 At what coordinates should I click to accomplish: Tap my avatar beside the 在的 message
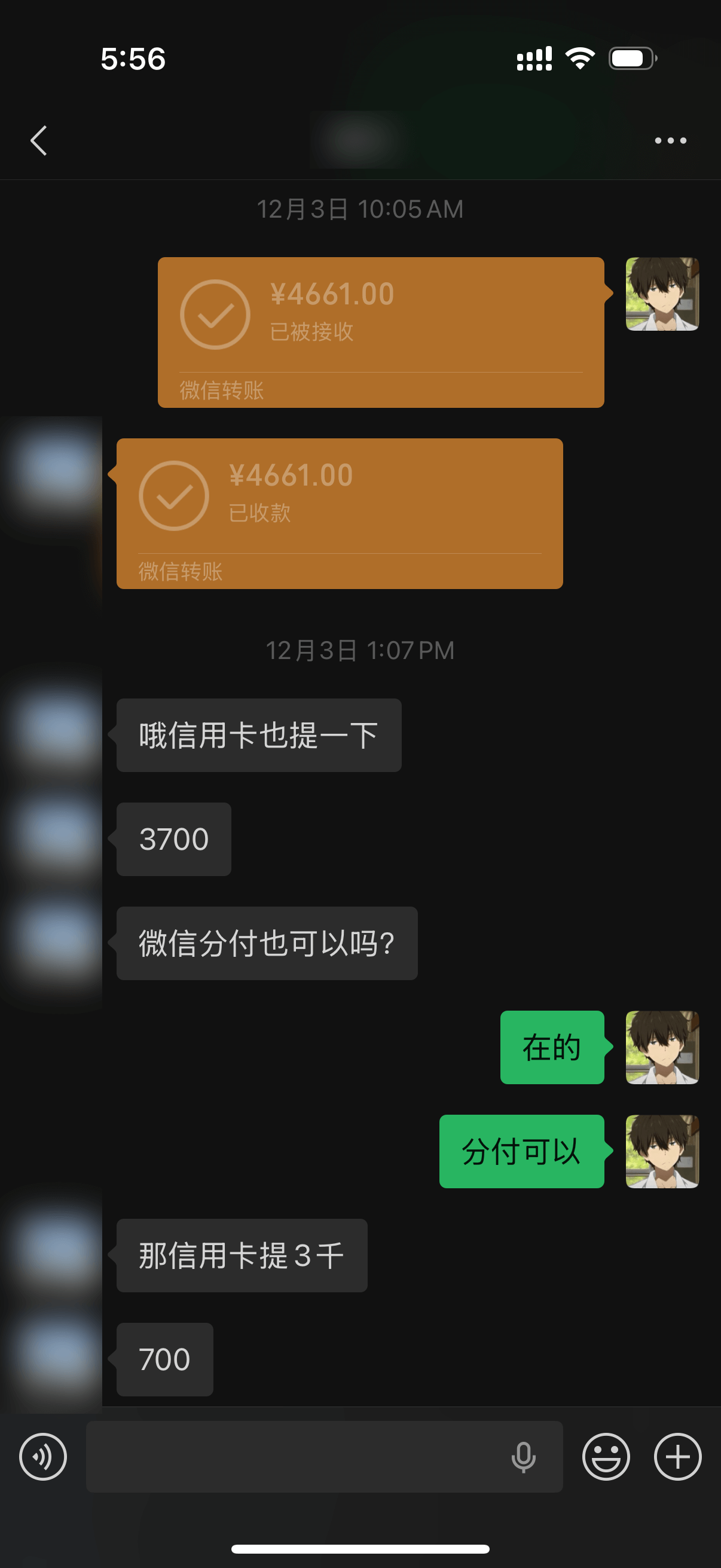point(662,1047)
